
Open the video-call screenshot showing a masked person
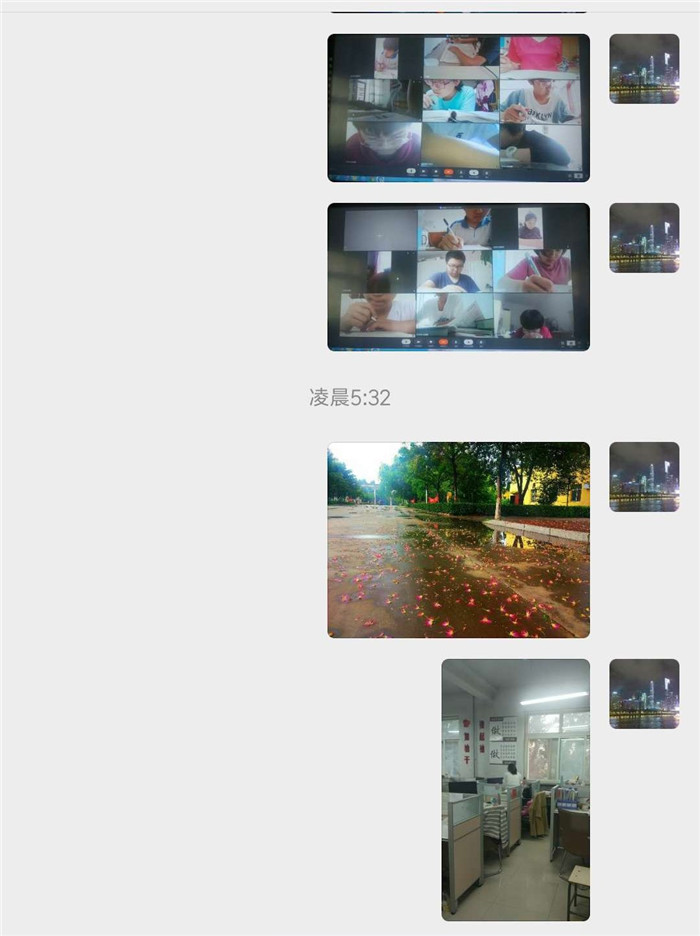[458, 108]
